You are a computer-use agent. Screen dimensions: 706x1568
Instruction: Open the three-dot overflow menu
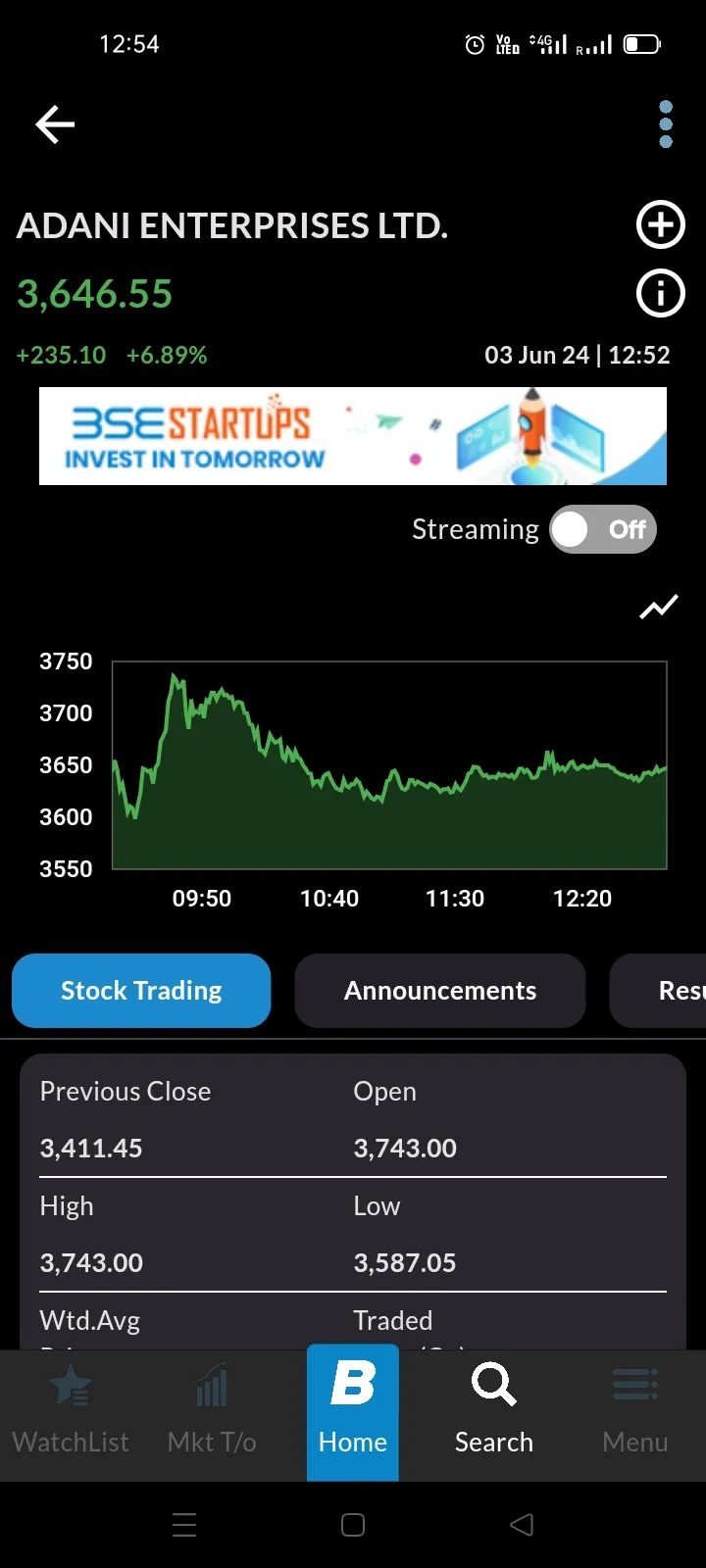tap(665, 124)
